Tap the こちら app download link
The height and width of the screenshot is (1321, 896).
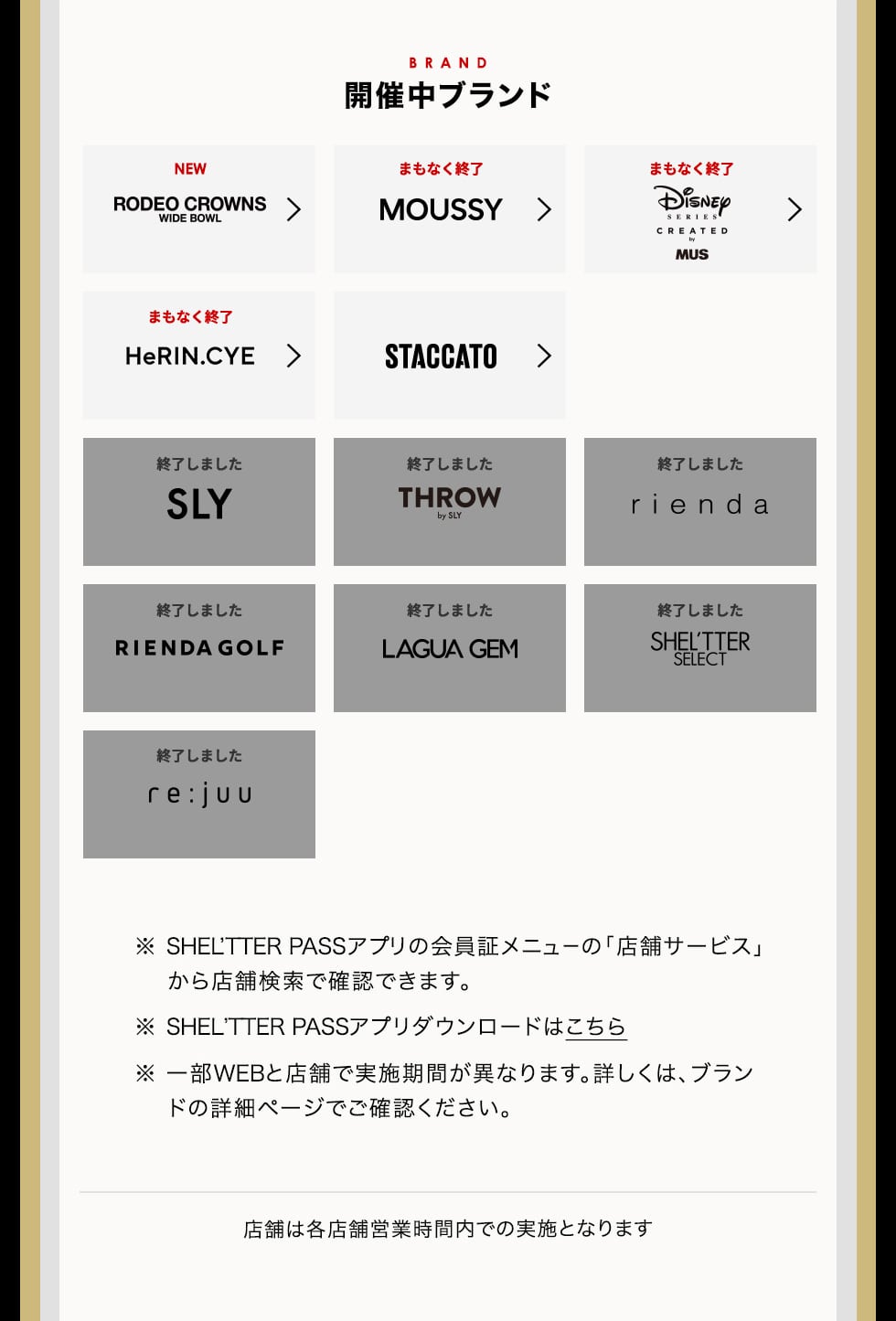(595, 1027)
